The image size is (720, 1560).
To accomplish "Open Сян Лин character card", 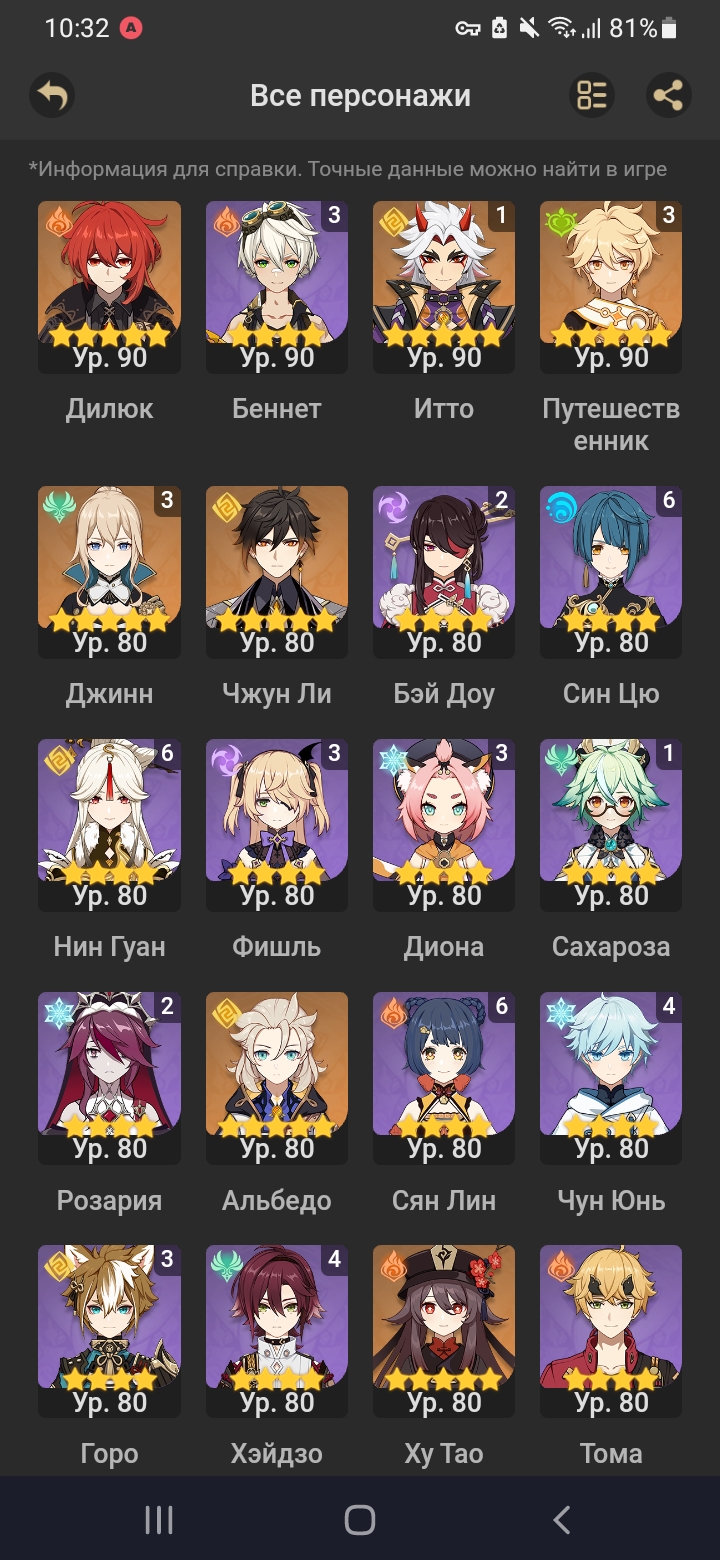I will click(x=444, y=1078).
